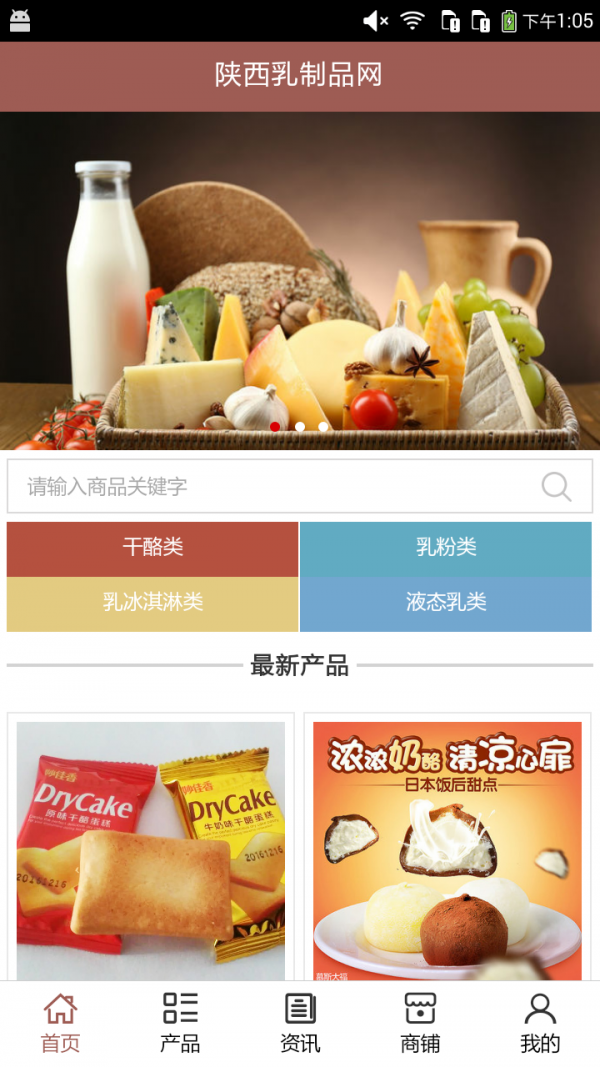
Task: Go to the 商铺 tab
Action: click(420, 1023)
